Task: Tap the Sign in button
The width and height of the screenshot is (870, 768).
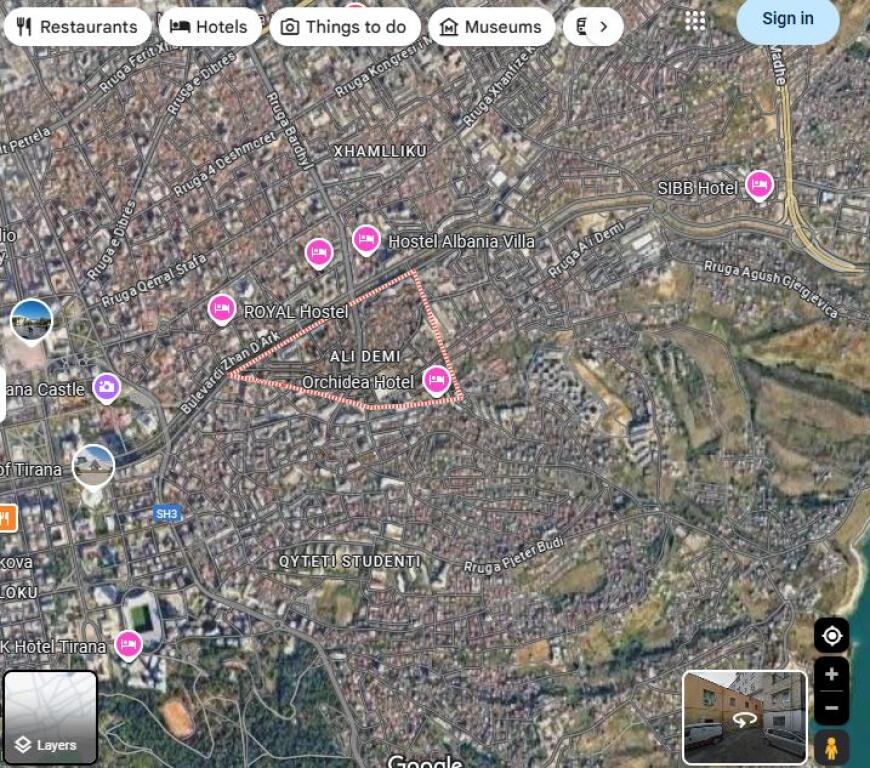Action: [787, 19]
